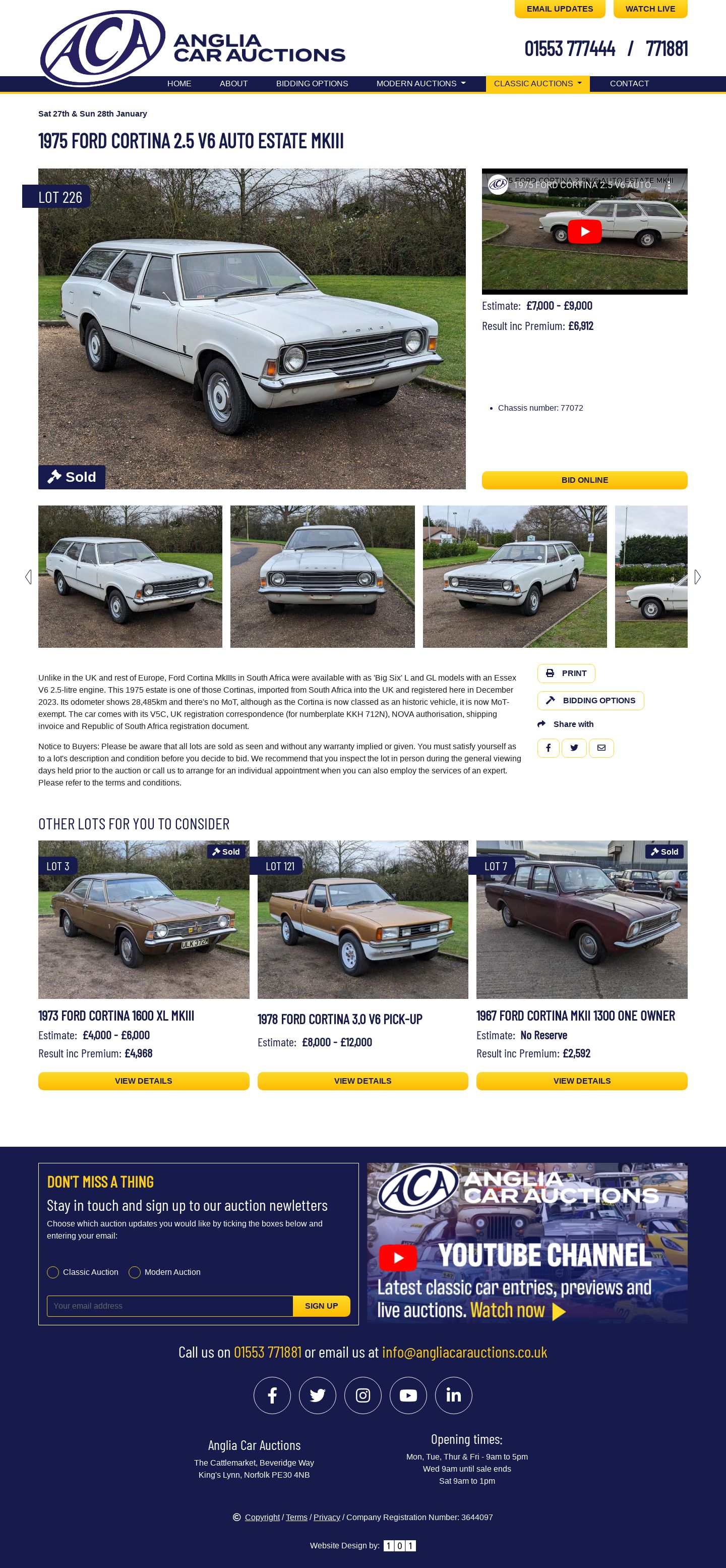726x1568 pixels.
Task: View details of 1973 Ford Cortina 1600 XL
Action: pyautogui.click(x=144, y=1081)
